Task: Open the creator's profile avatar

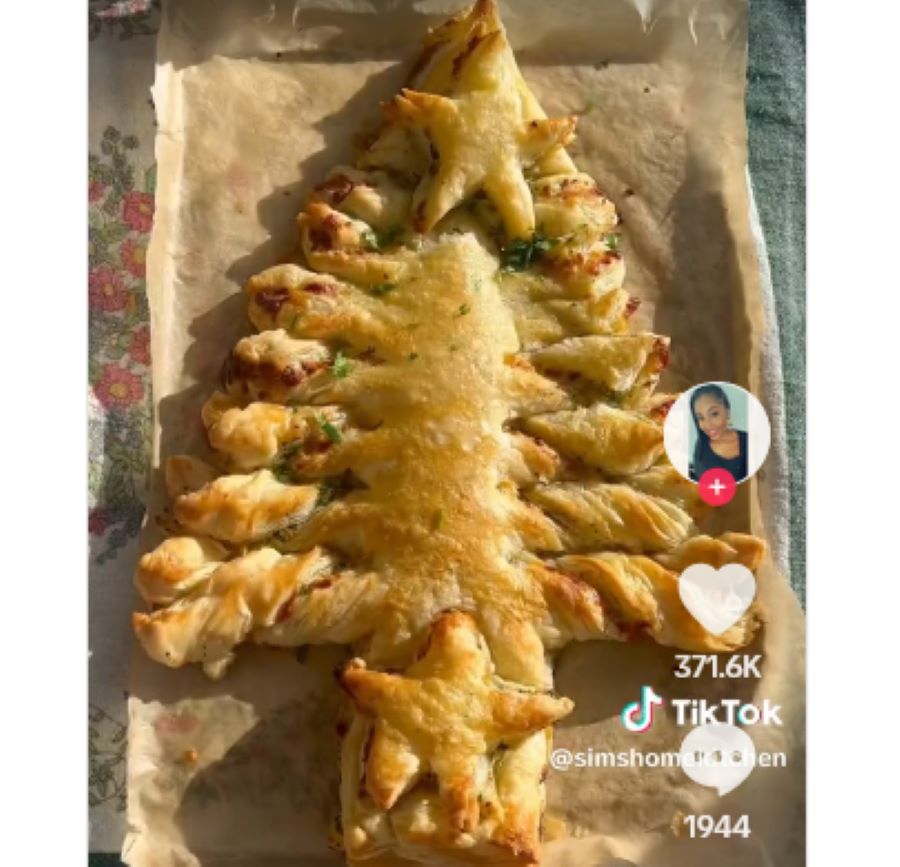Action: (716, 430)
